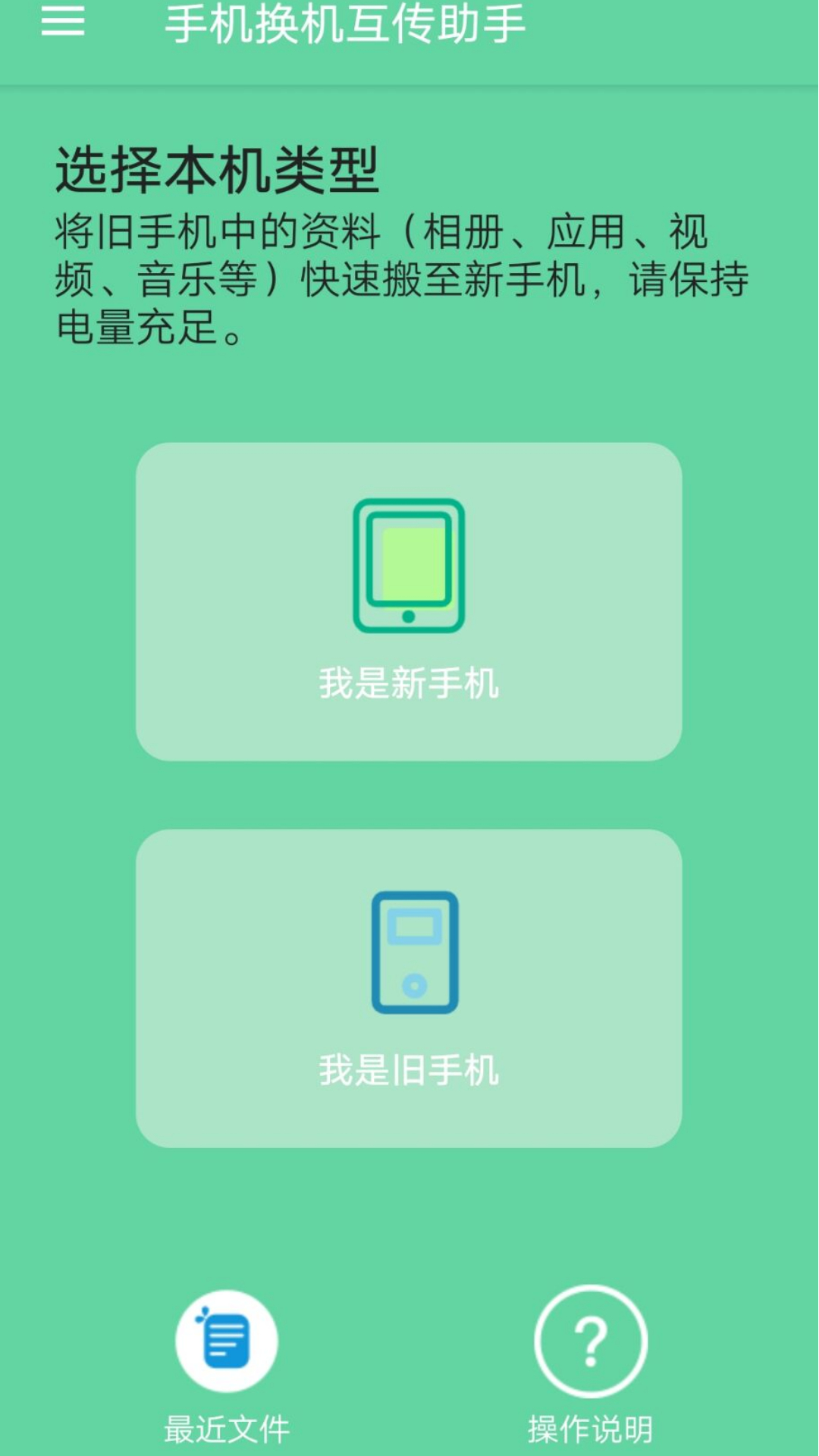Viewport: 819px width, 1456px height.
Task: Tap the 我是新手机 text label
Action: coord(409,684)
